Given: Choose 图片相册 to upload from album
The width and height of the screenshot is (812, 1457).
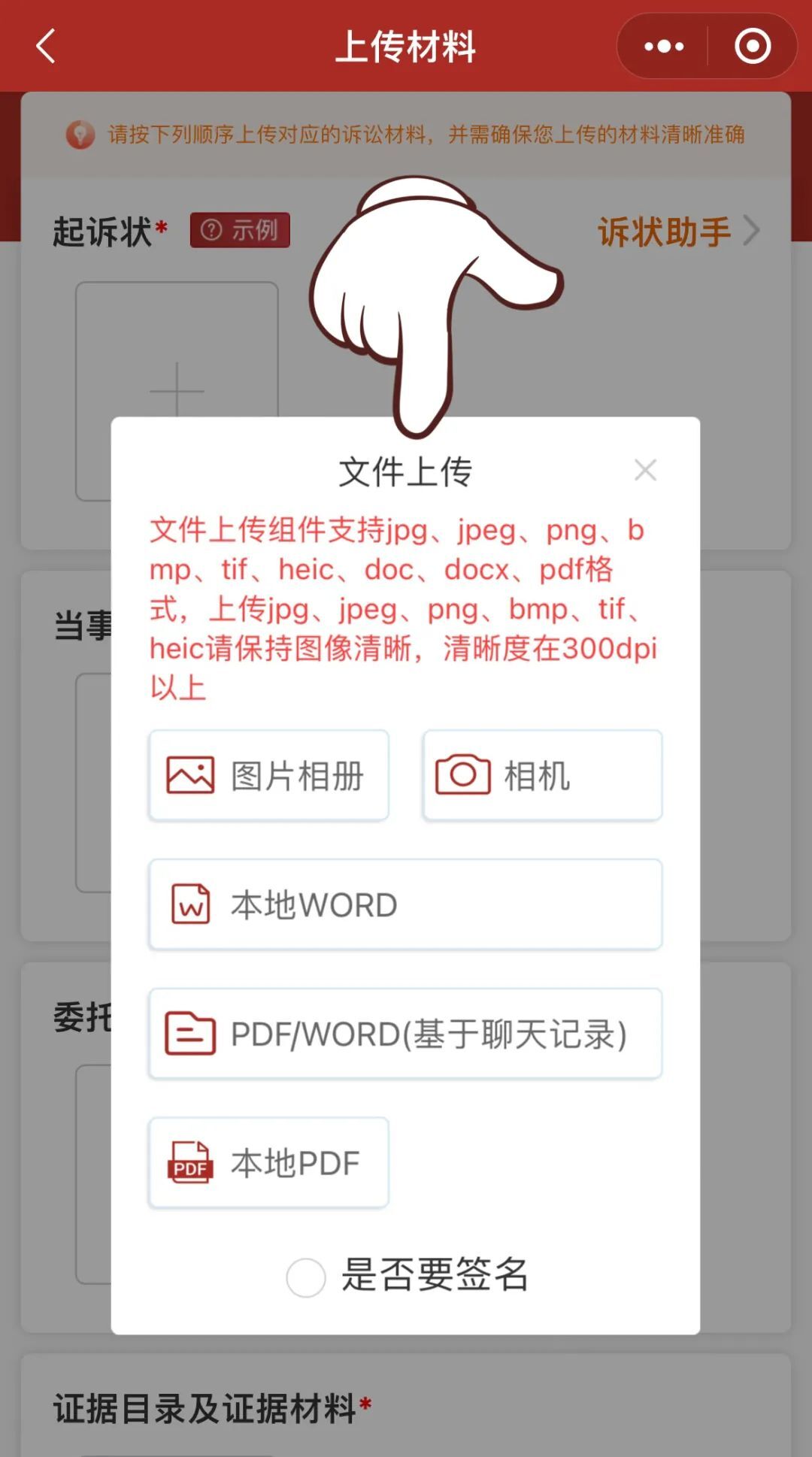Looking at the screenshot, I should tap(268, 775).
